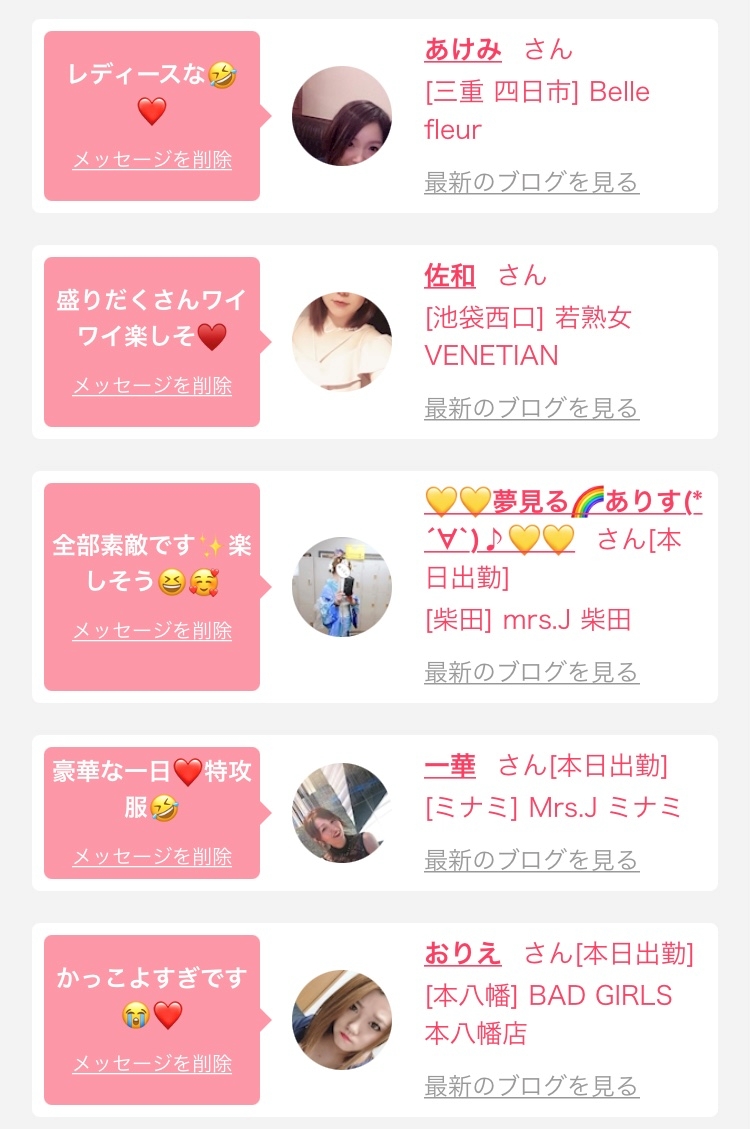
Task: Tap おりえ's profile photo
Action: click(342, 1020)
